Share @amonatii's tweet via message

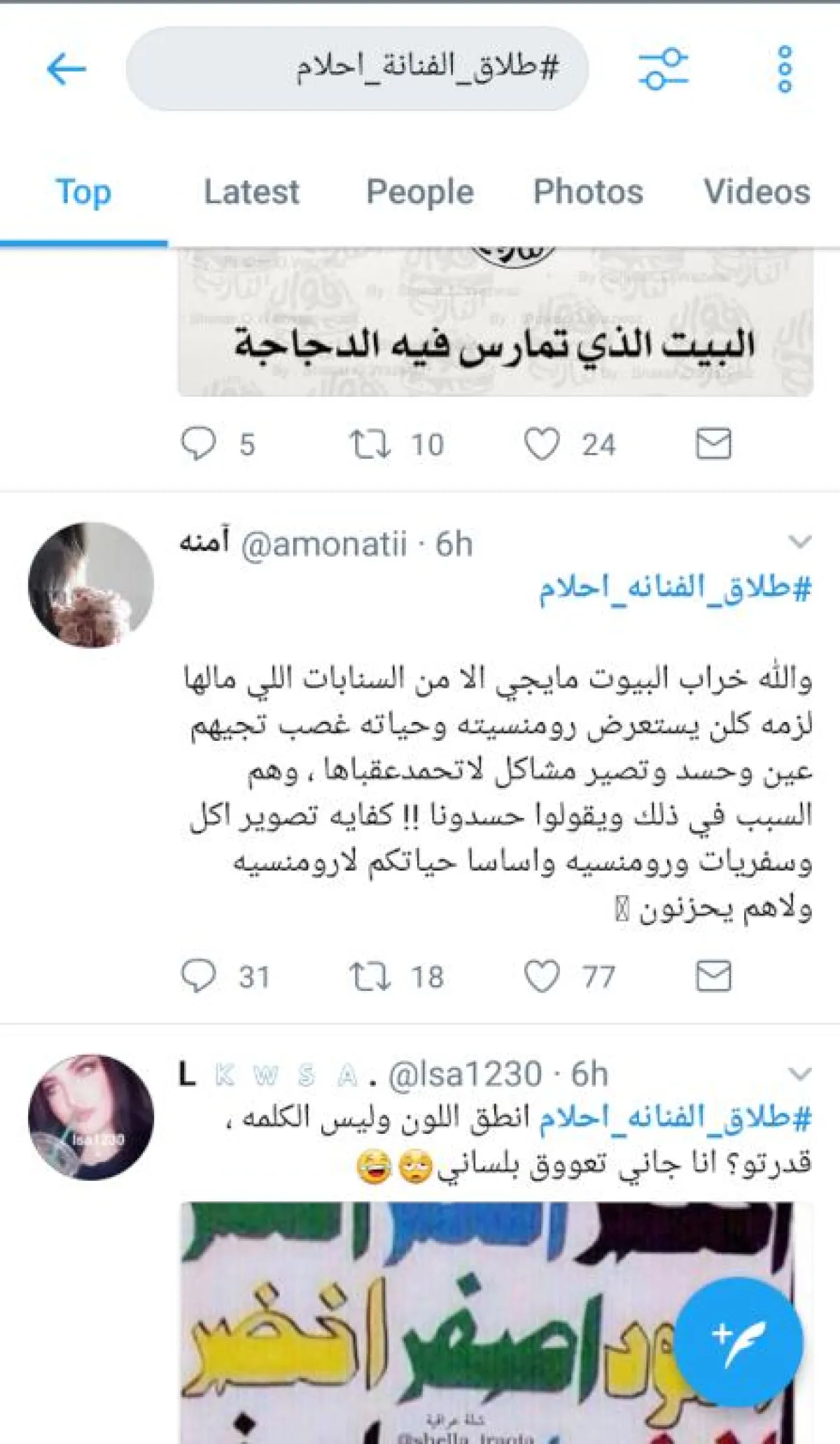713,976
